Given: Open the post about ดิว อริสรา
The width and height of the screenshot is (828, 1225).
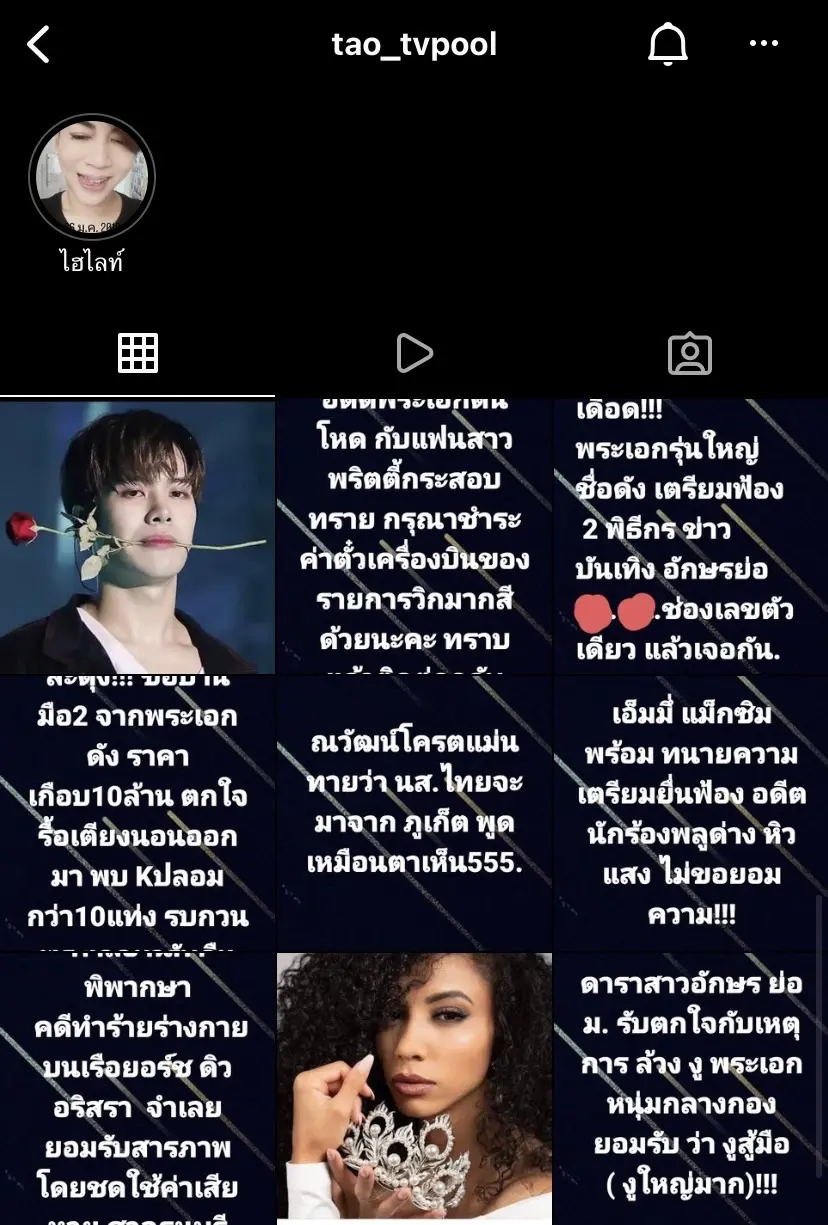Looking at the screenshot, I should click(137, 1089).
